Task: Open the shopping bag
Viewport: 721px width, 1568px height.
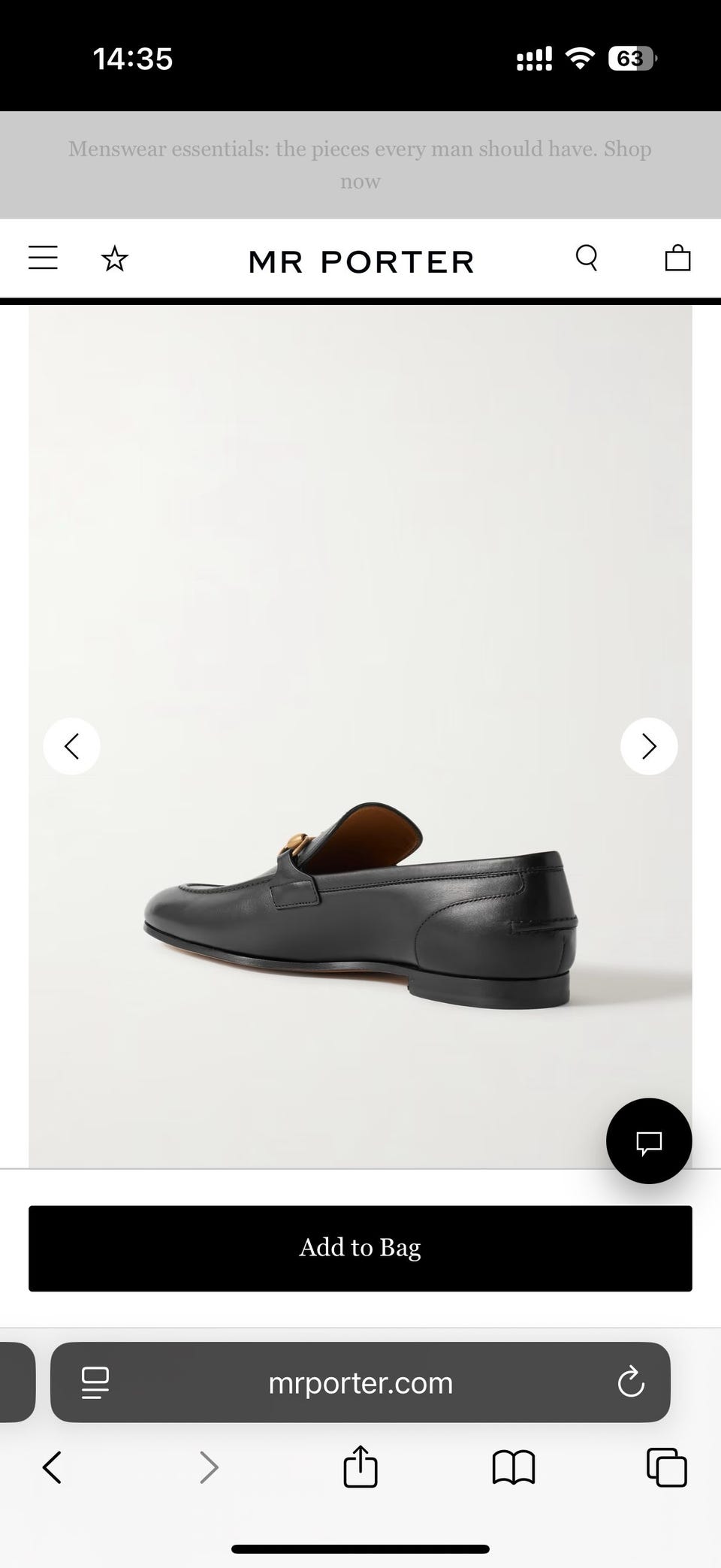Action: (x=677, y=258)
